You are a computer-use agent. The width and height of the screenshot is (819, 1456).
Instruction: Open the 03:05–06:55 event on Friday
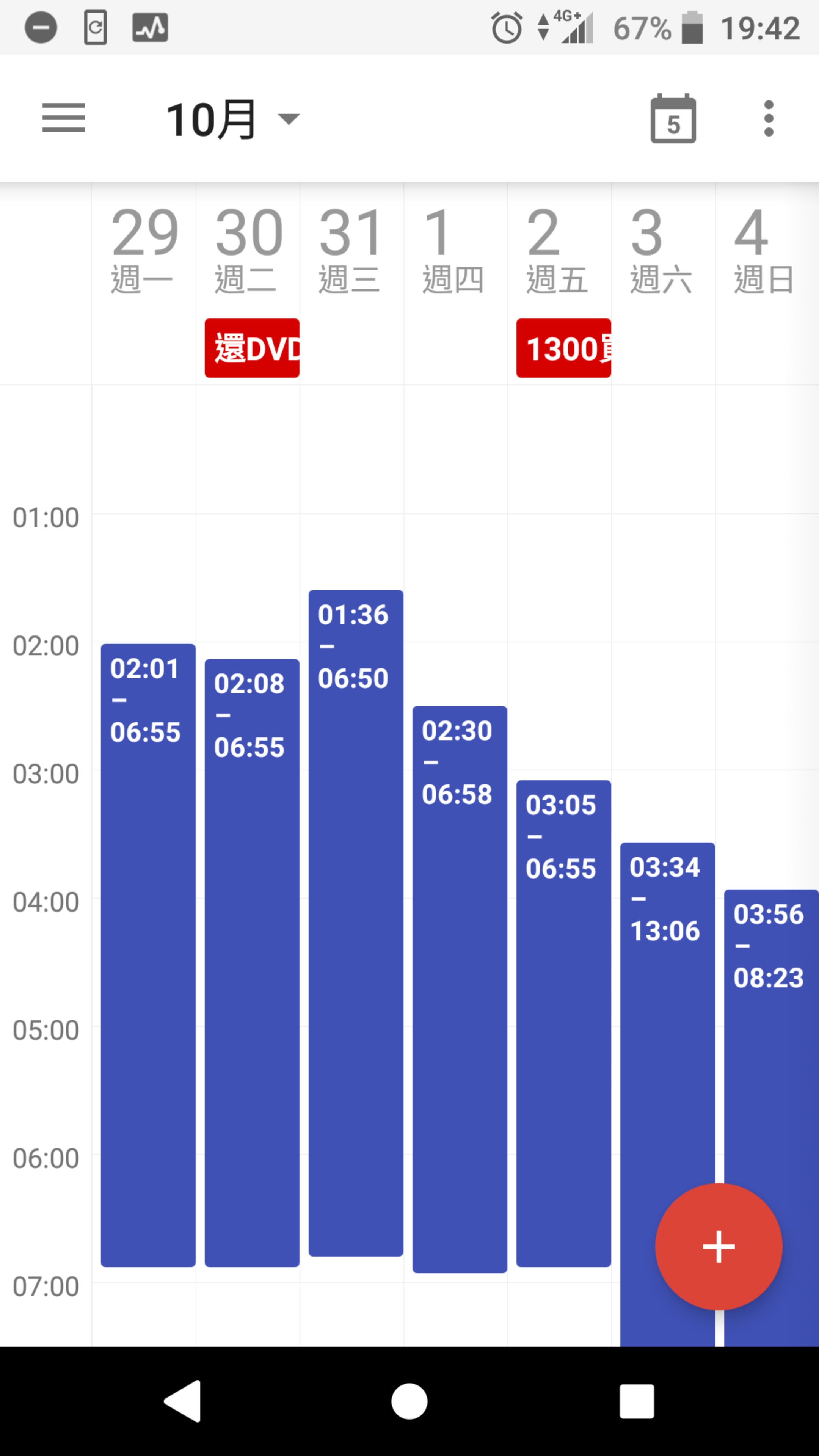tap(563, 1024)
